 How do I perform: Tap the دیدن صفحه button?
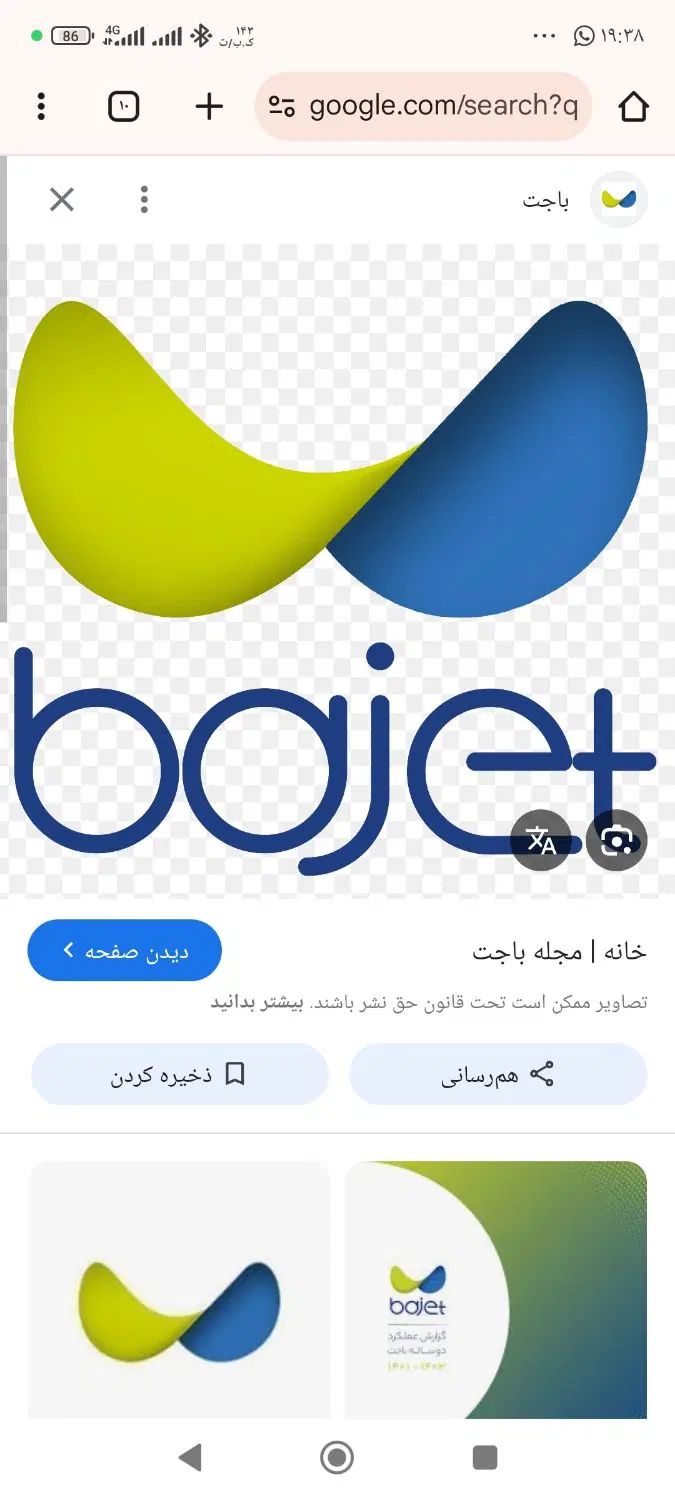(124, 950)
